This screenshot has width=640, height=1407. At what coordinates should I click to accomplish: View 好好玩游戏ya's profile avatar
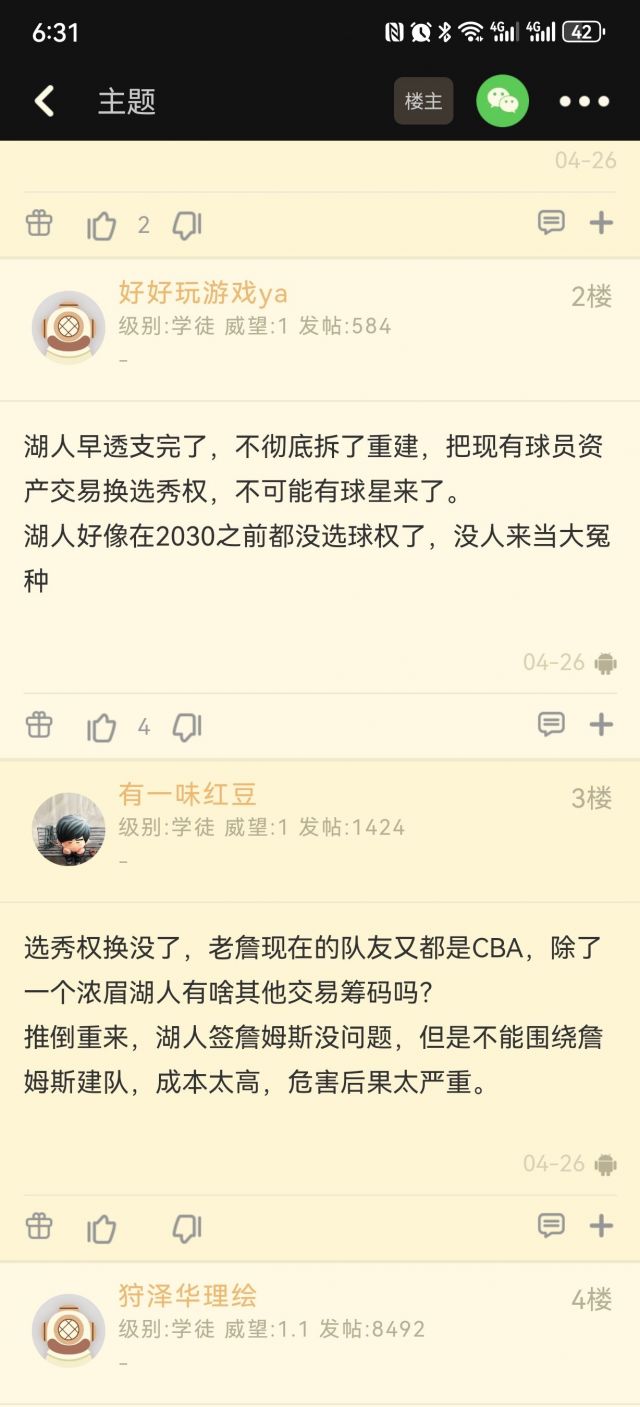point(68,328)
